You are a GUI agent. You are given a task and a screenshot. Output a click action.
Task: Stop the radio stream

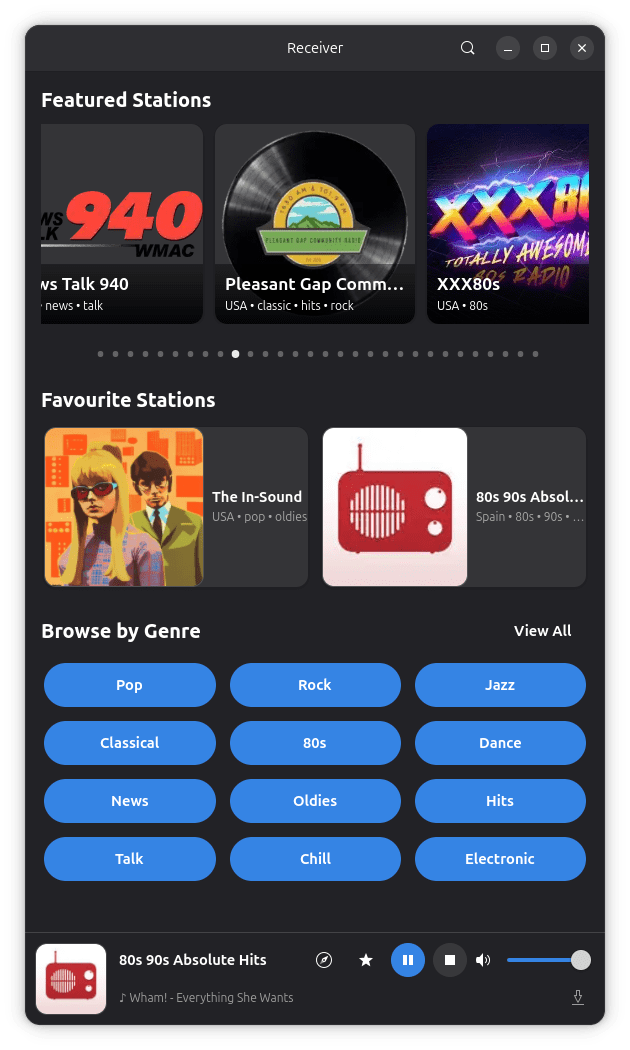[x=450, y=960]
